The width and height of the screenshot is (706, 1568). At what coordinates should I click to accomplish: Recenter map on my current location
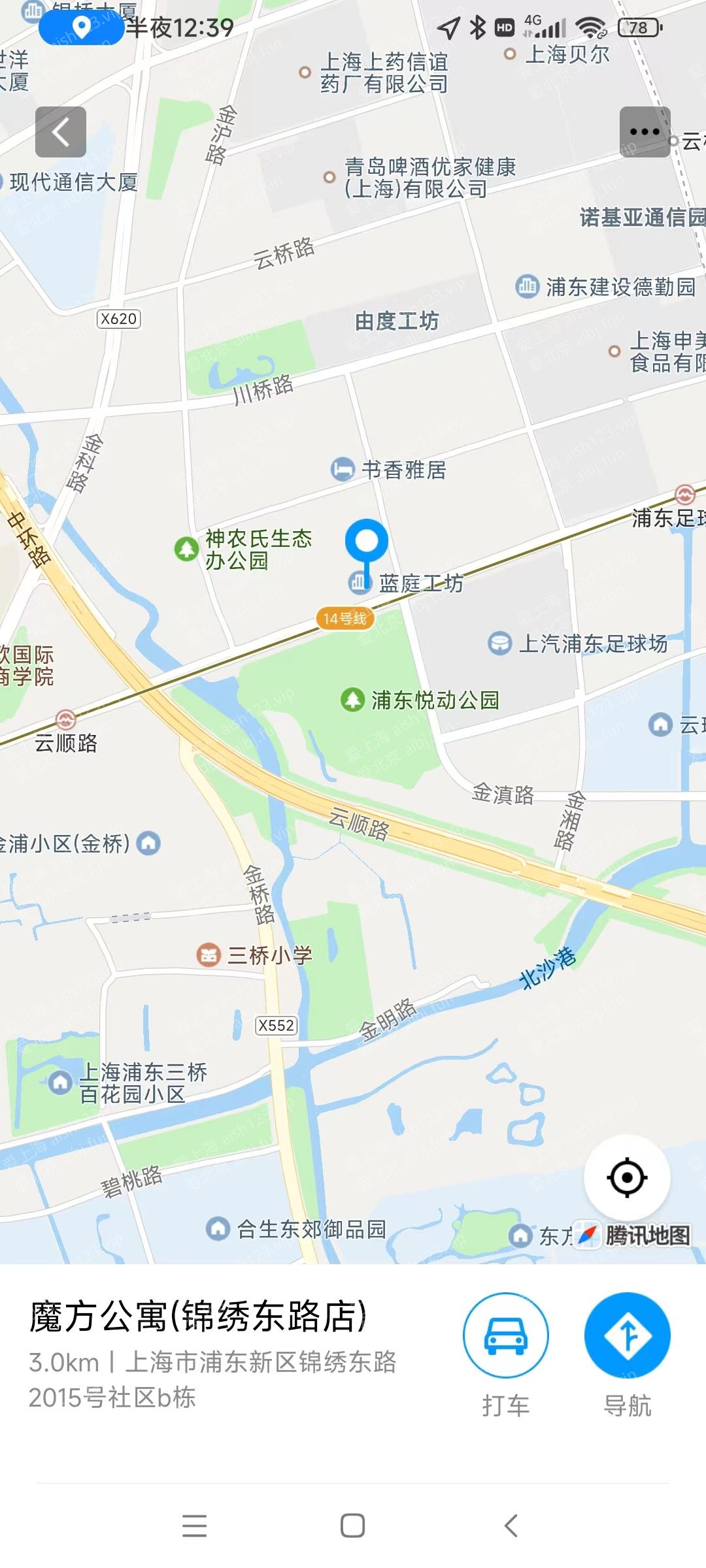[627, 1177]
